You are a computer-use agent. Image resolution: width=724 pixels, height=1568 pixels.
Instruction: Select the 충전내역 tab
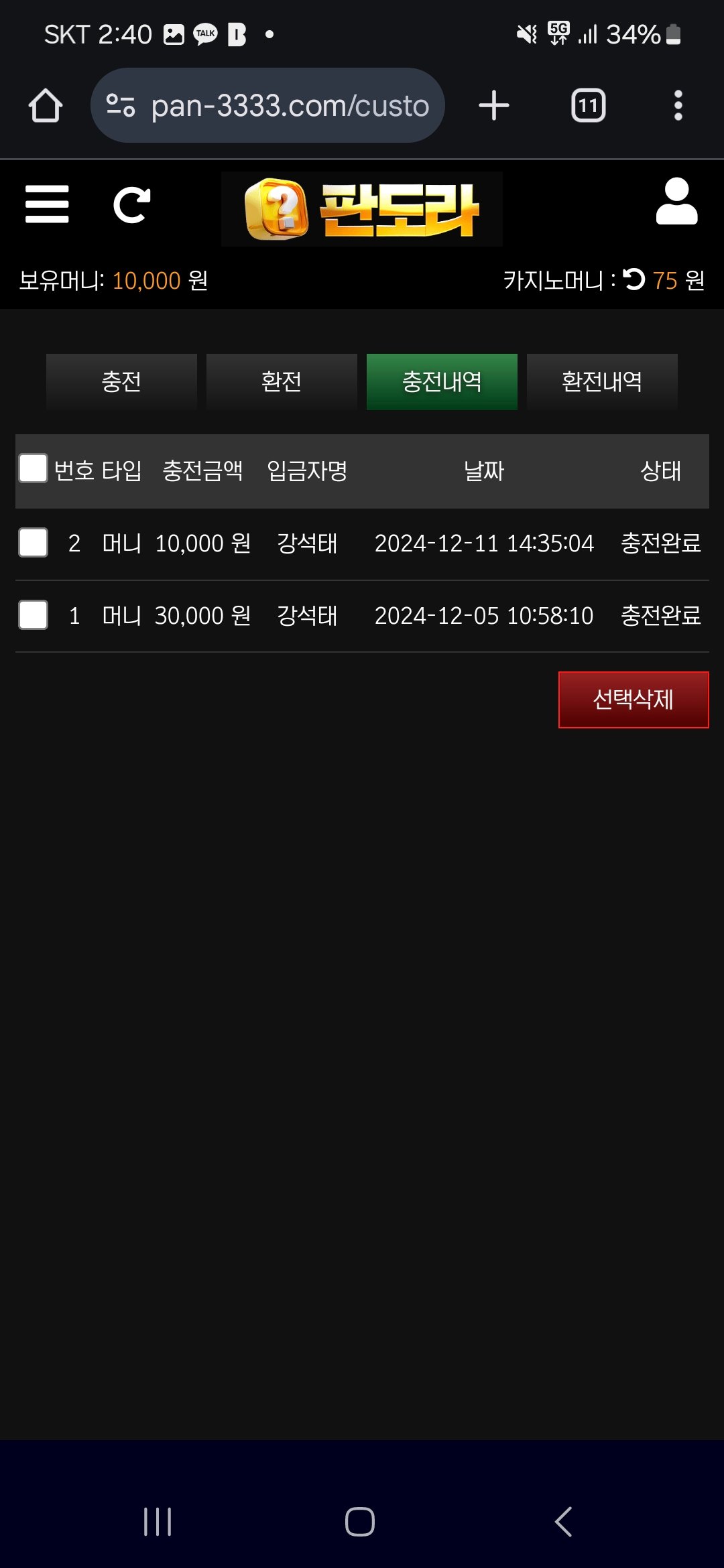(x=442, y=382)
